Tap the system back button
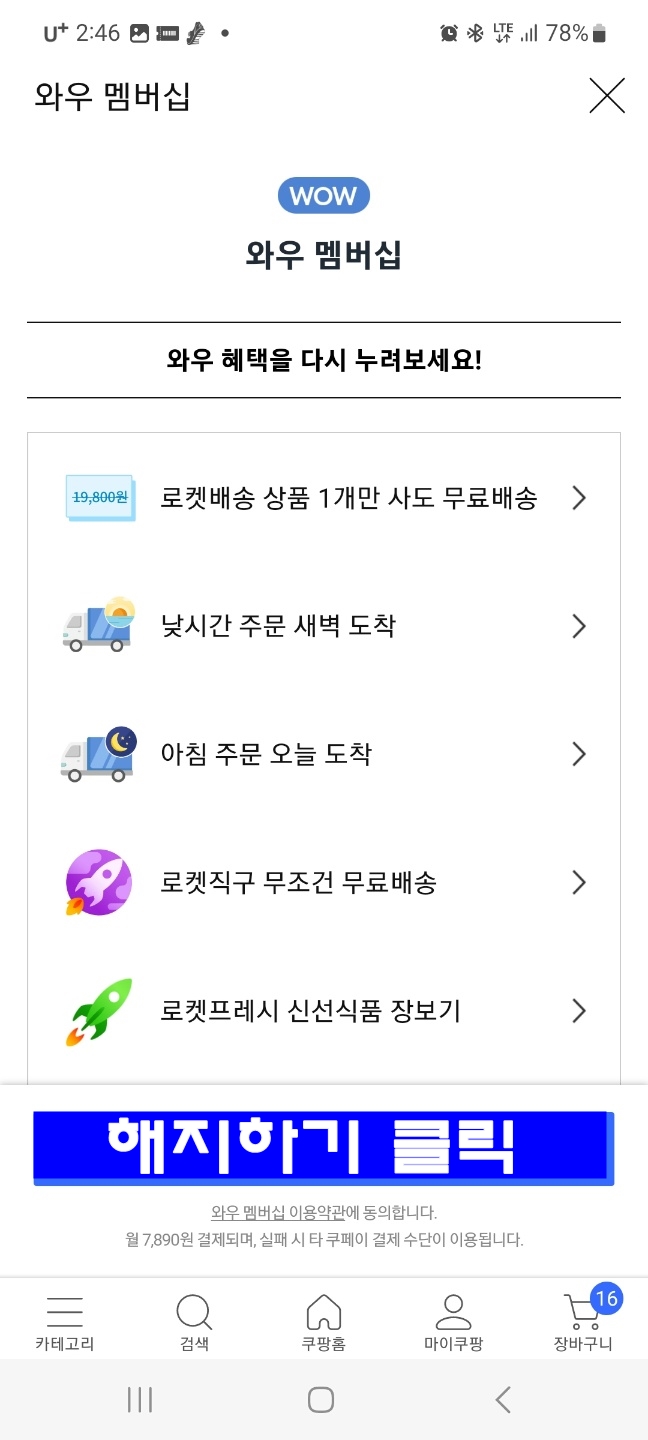The height and width of the screenshot is (1440, 648). click(x=503, y=1400)
